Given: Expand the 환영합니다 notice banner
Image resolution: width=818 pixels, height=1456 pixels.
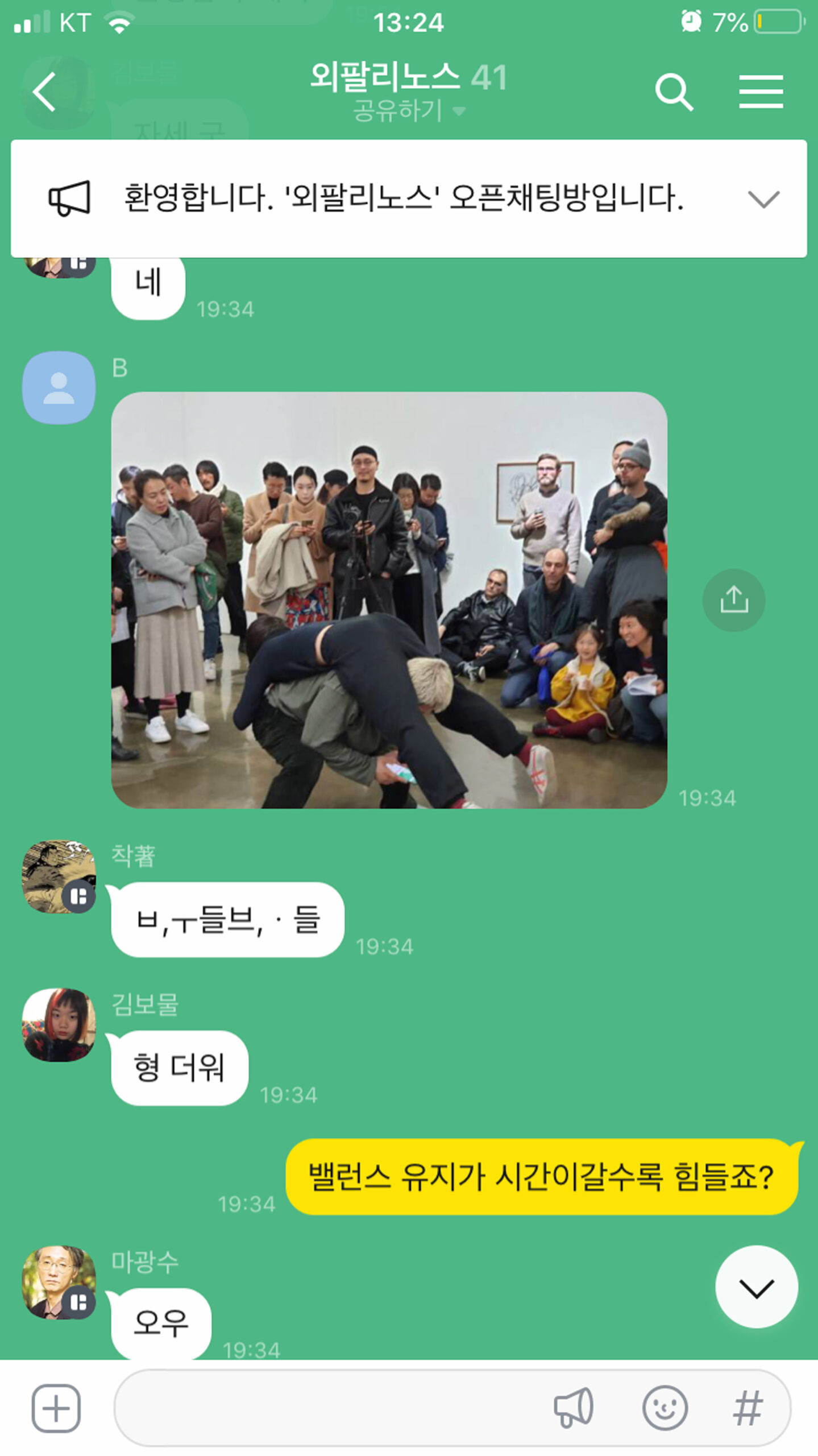Looking at the screenshot, I should point(763,199).
